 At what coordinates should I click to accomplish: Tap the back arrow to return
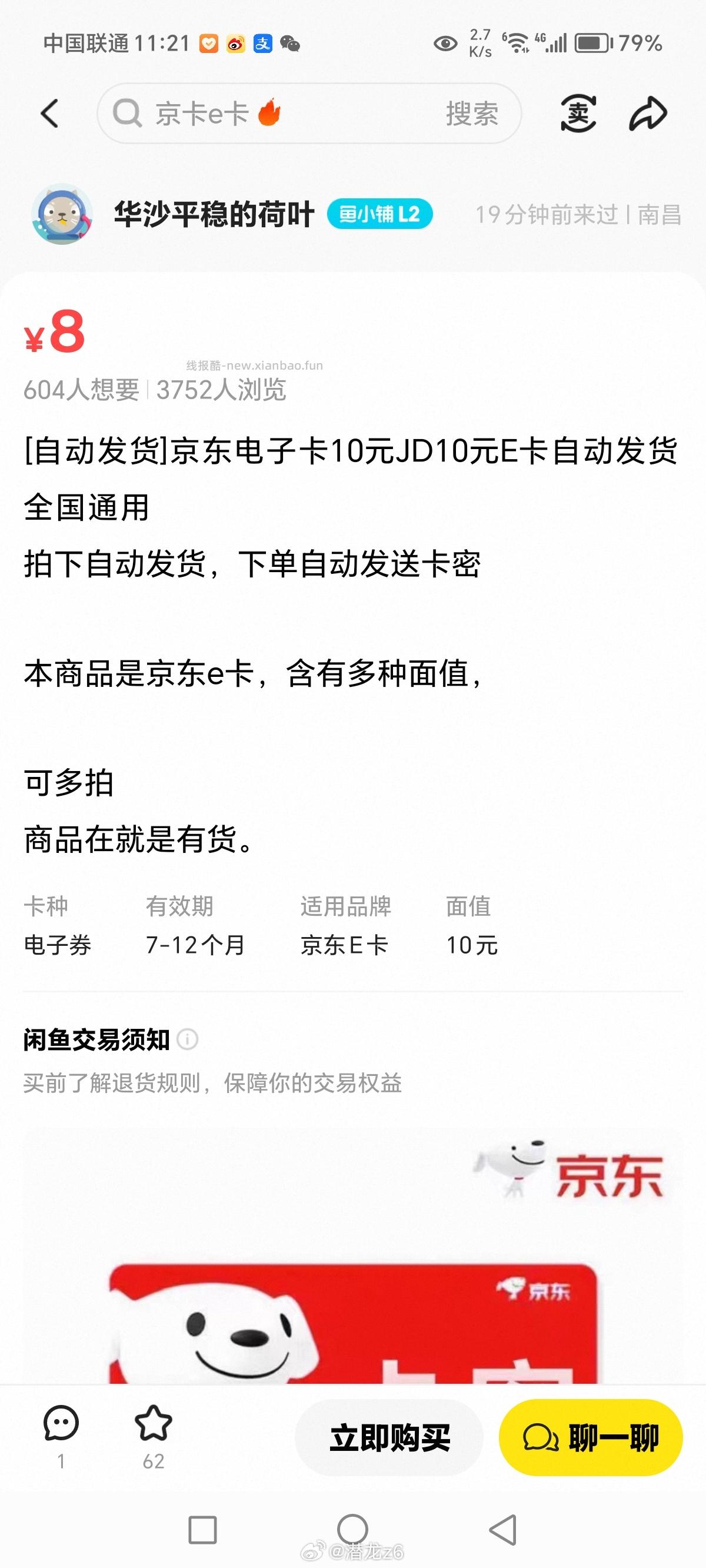pyautogui.click(x=50, y=112)
